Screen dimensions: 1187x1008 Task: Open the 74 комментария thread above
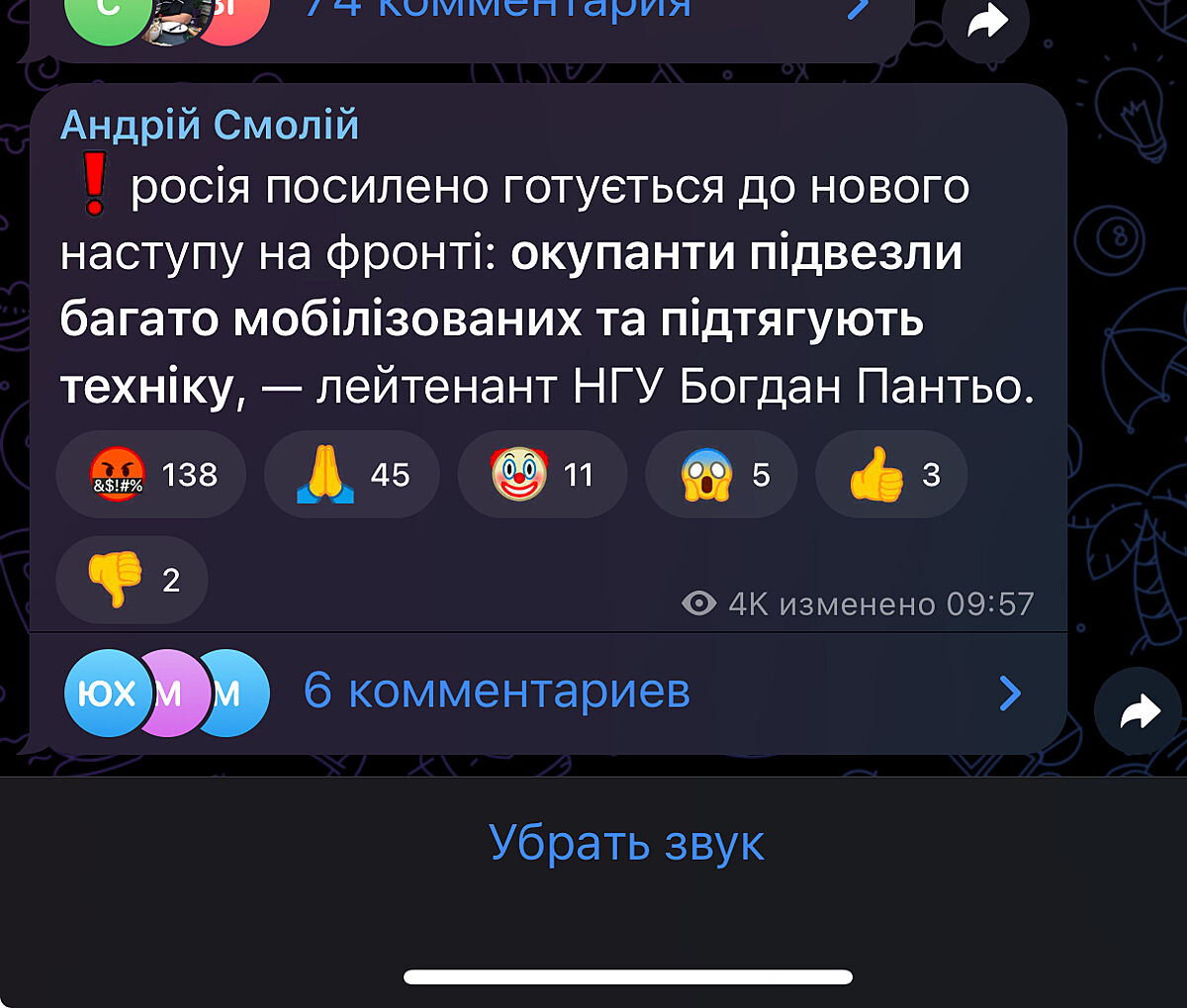pyautogui.click(x=495, y=10)
